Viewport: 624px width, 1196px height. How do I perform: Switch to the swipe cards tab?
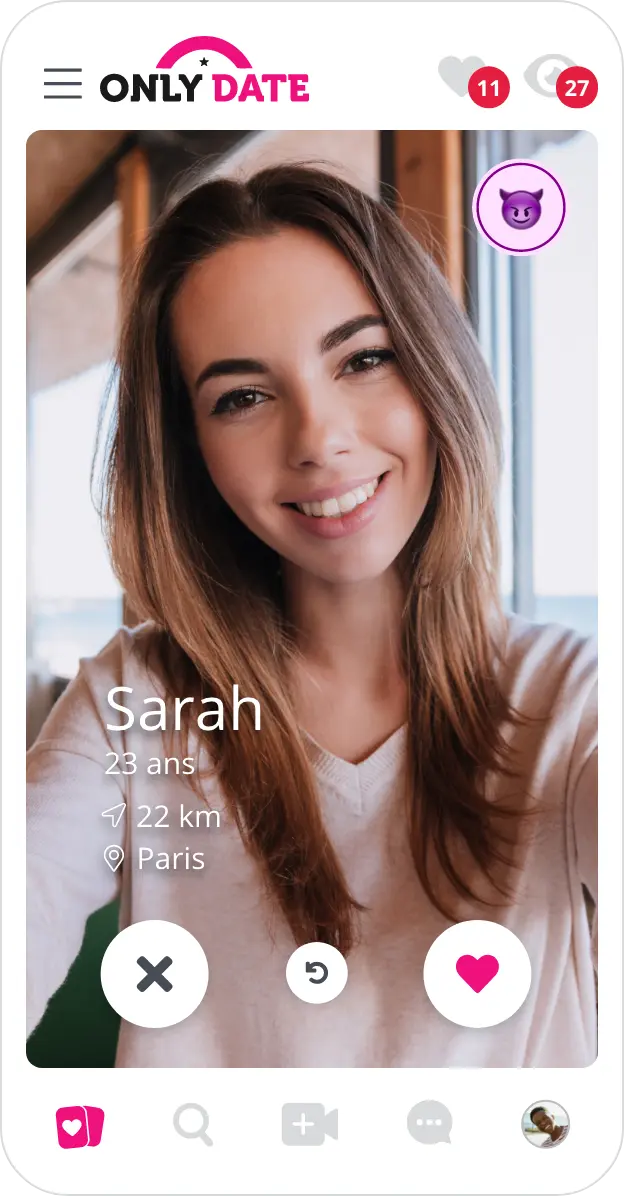tap(80, 1126)
